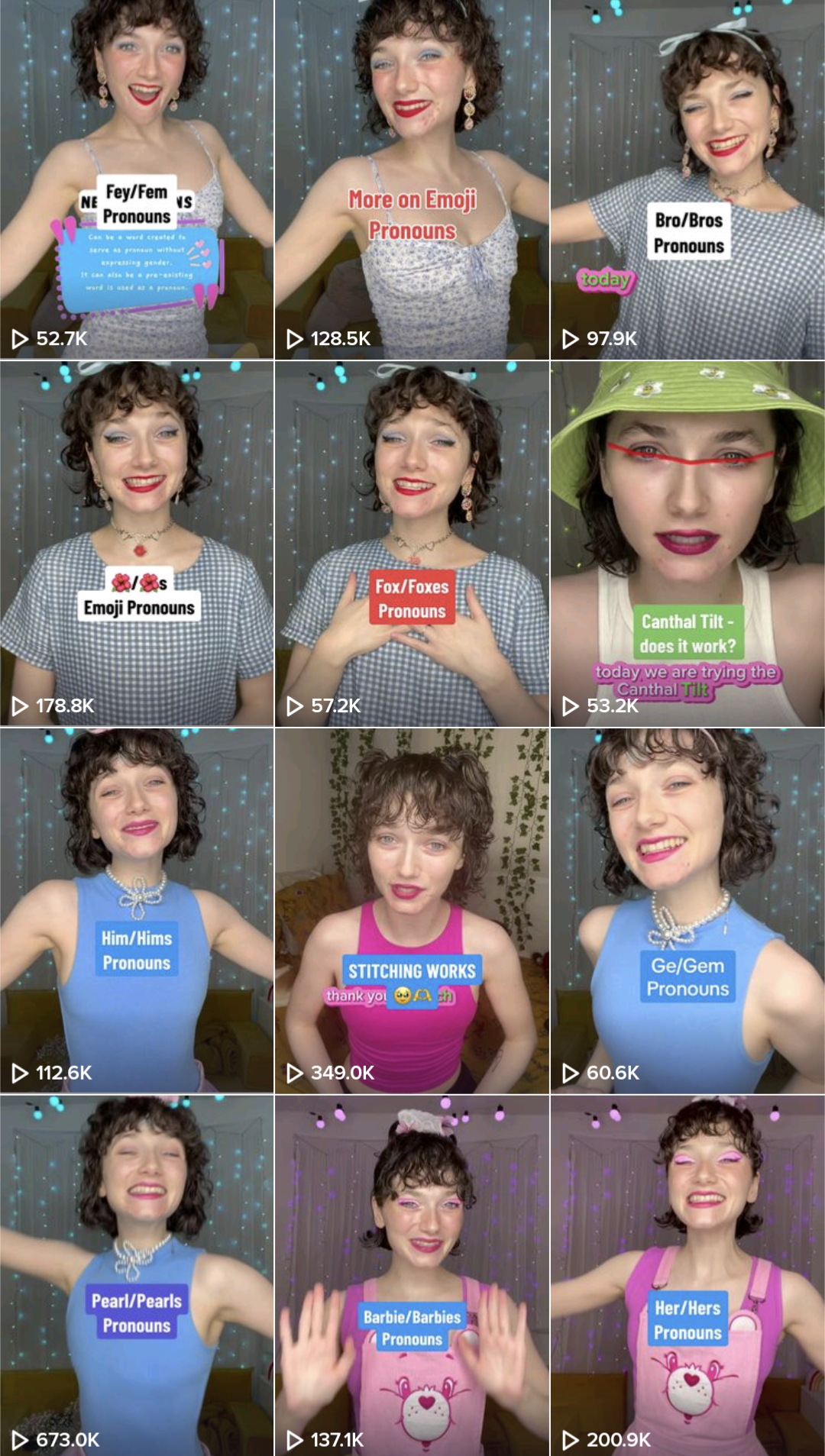Watch the Stitching Works video

pos(412,911)
